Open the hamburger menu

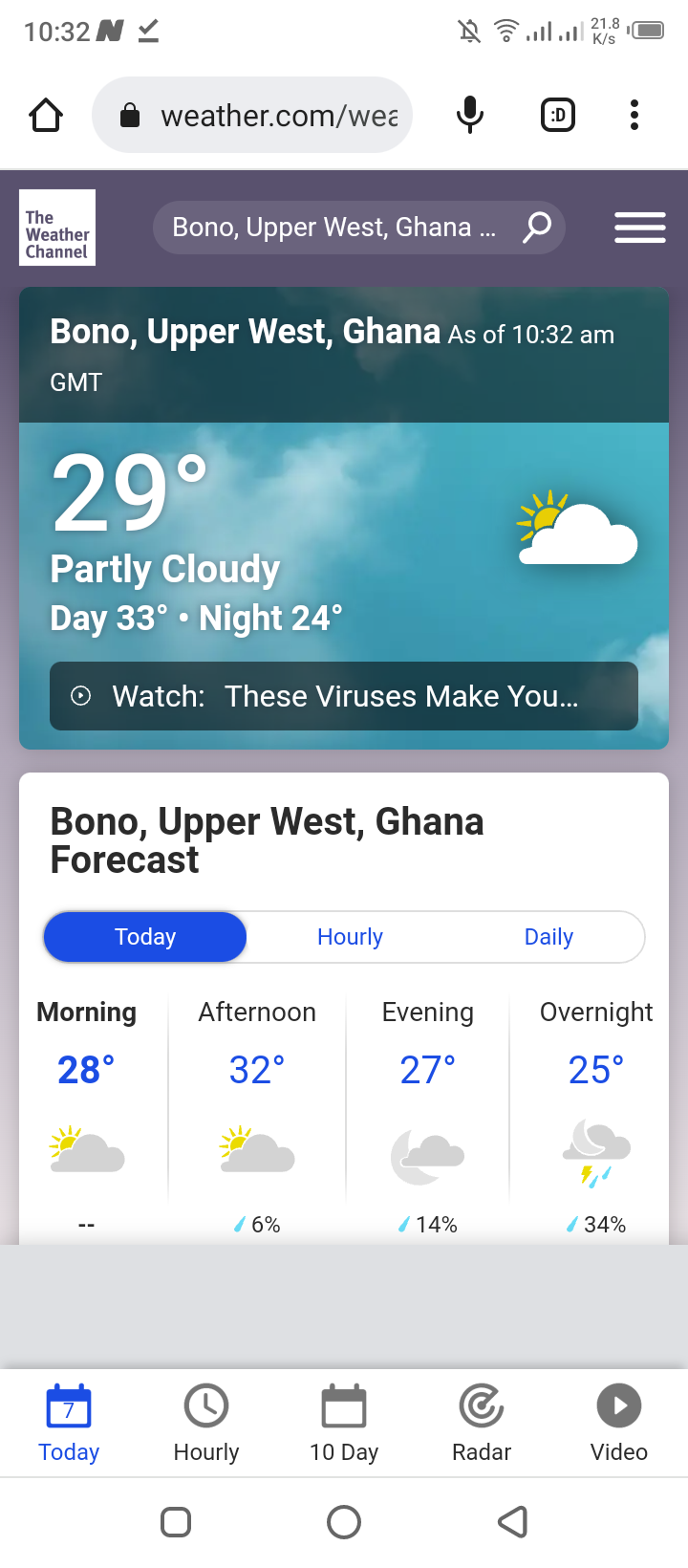tap(639, 228)
